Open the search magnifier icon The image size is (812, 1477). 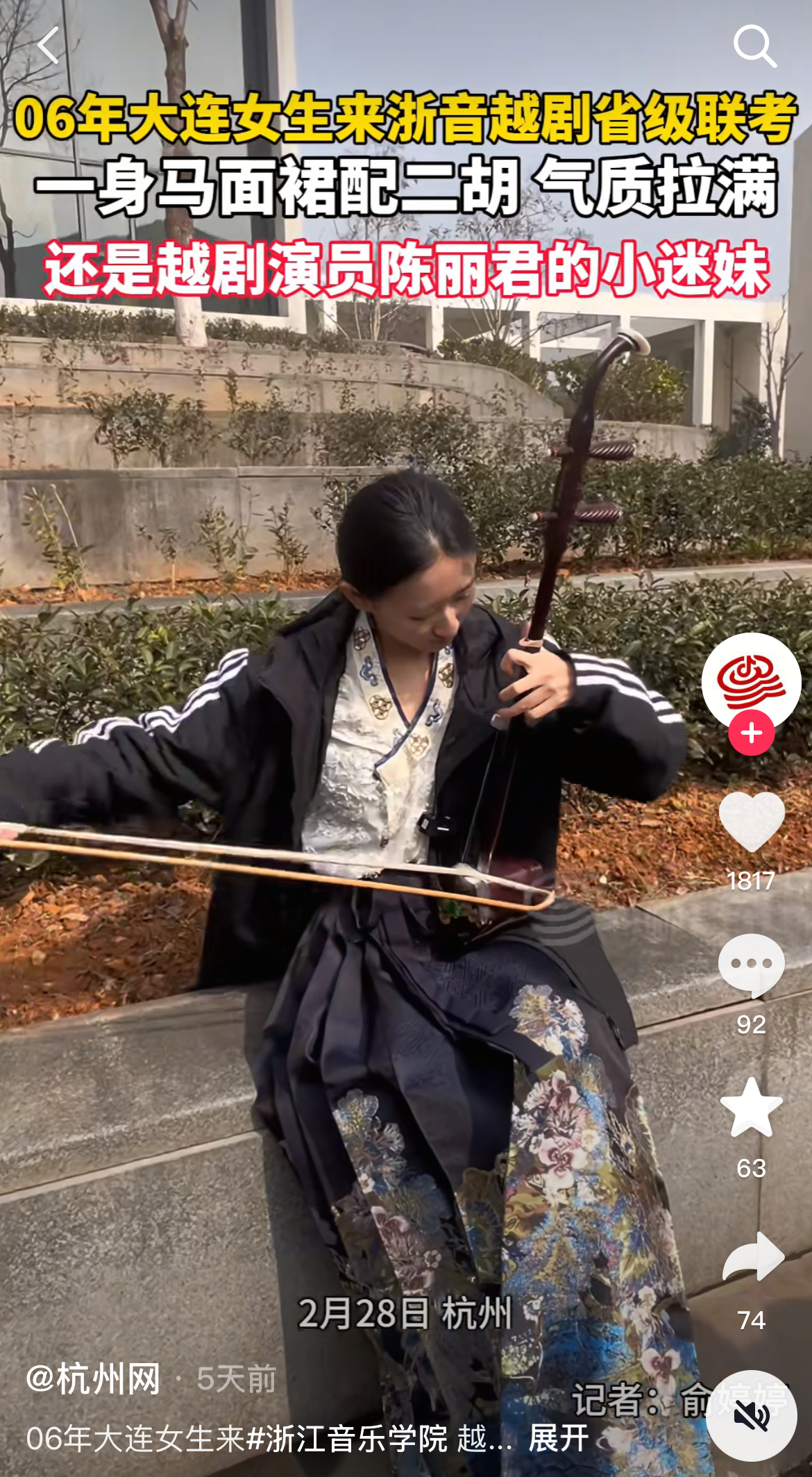pos(754,46)
